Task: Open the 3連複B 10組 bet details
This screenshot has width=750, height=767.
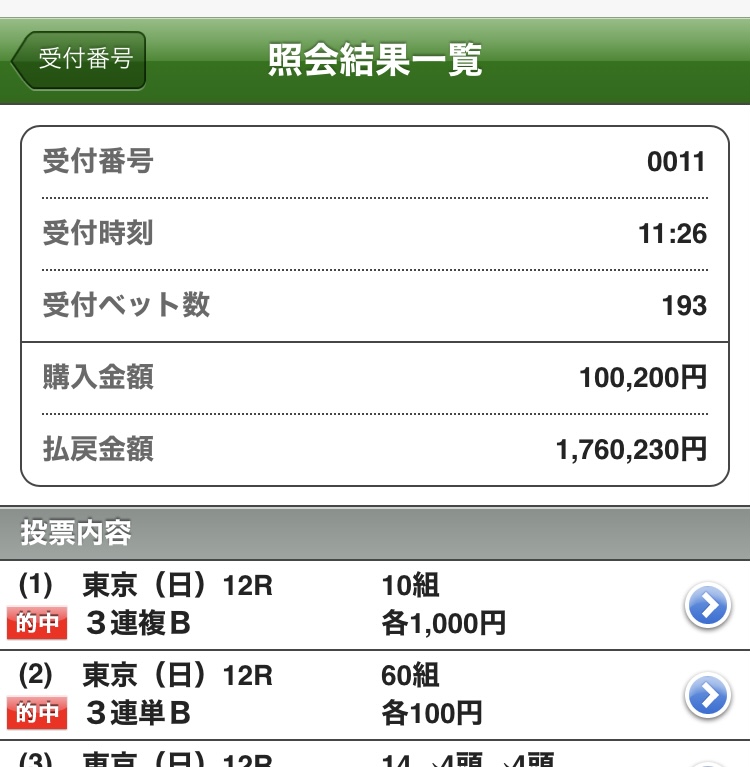Action: 707,605
